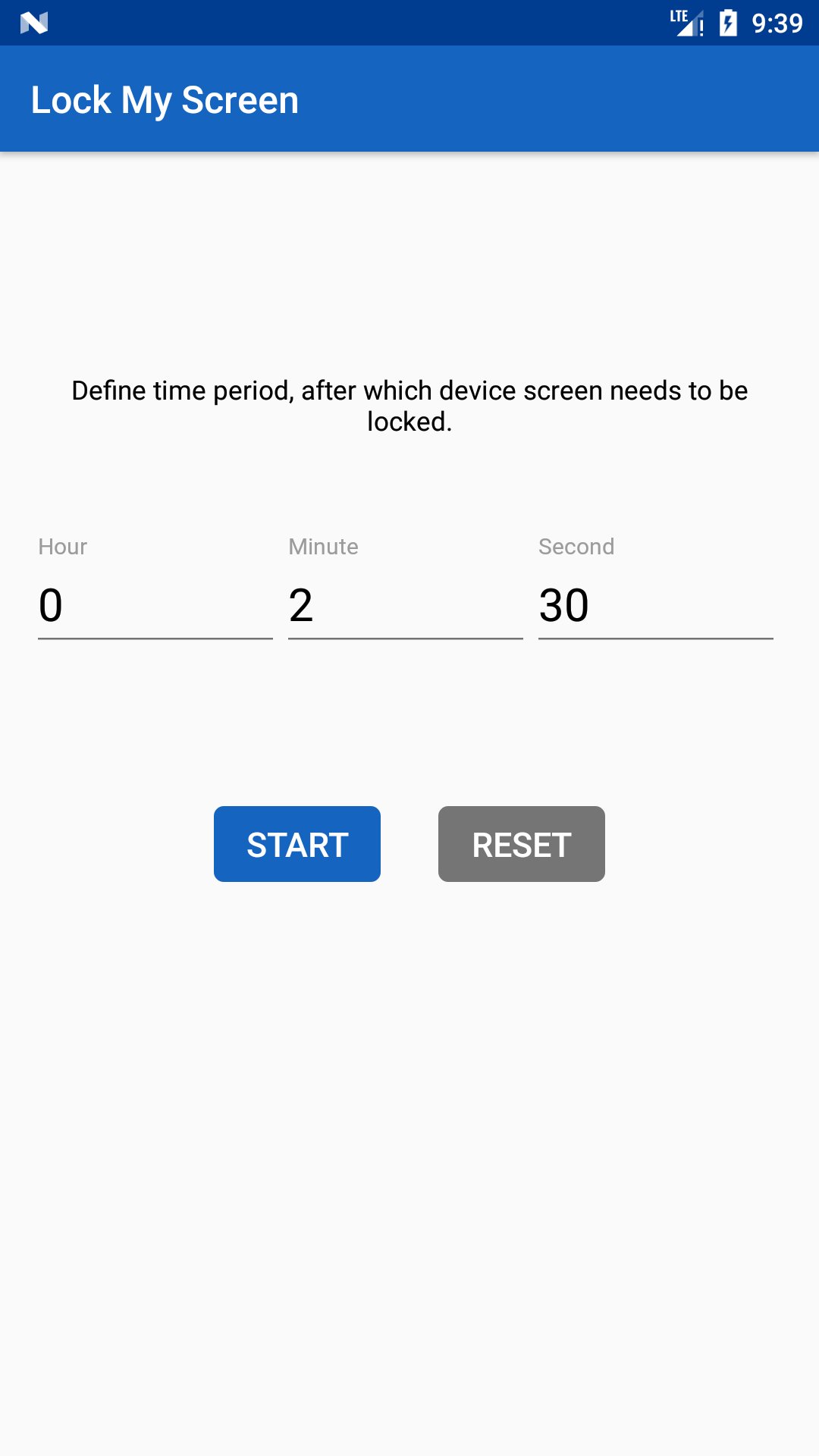Click the Minute value showing 2
The image size is (819, 1456).
pos(301,607)
